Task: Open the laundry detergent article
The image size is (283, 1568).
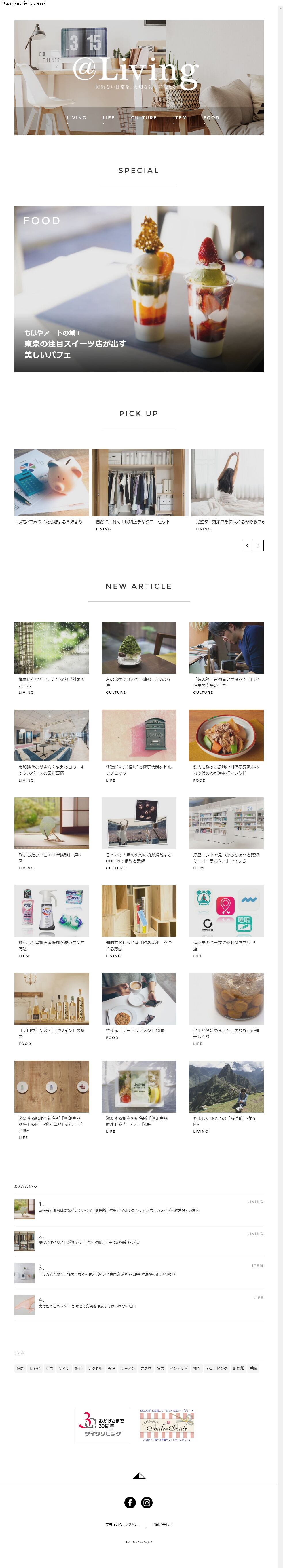Action: click(x=52, y=911)
